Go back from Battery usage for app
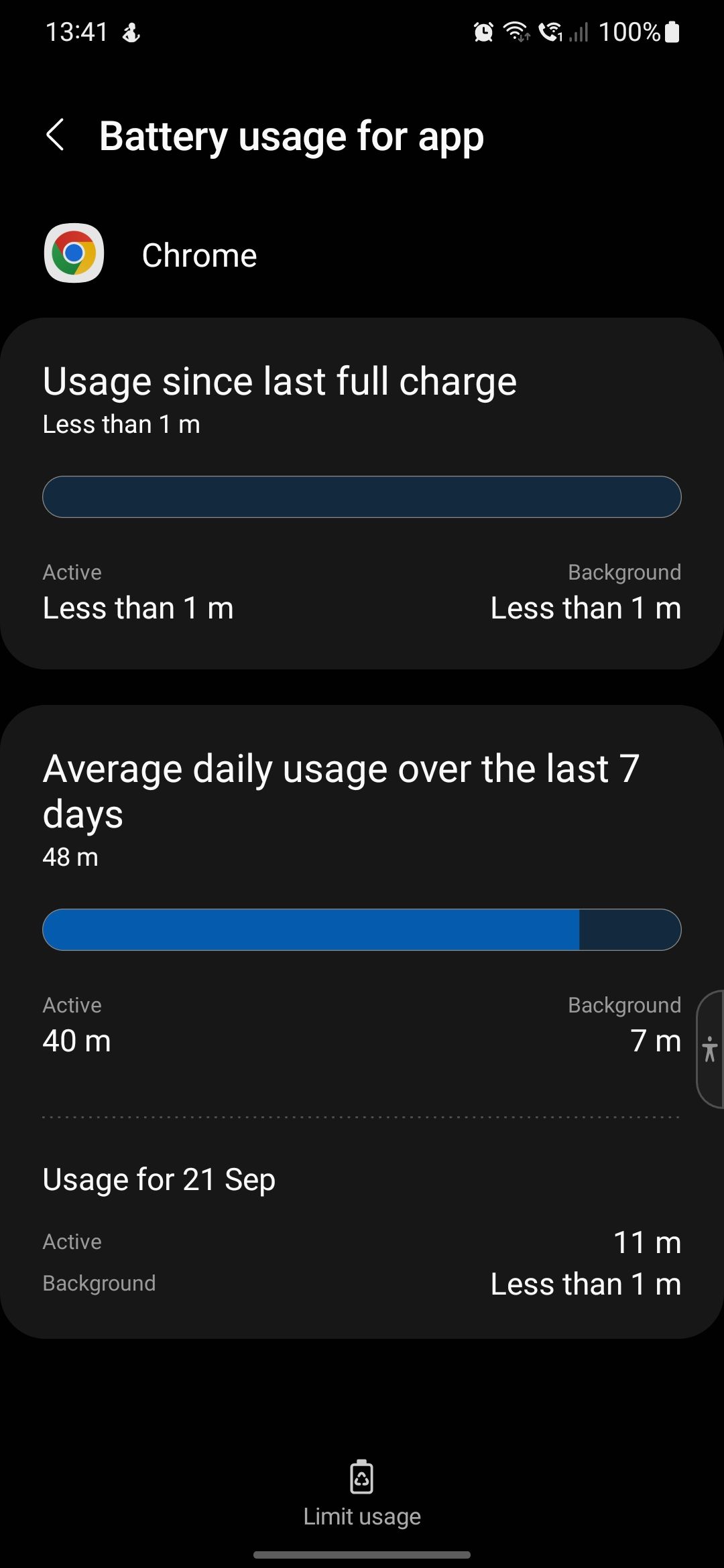 (56, 135)
